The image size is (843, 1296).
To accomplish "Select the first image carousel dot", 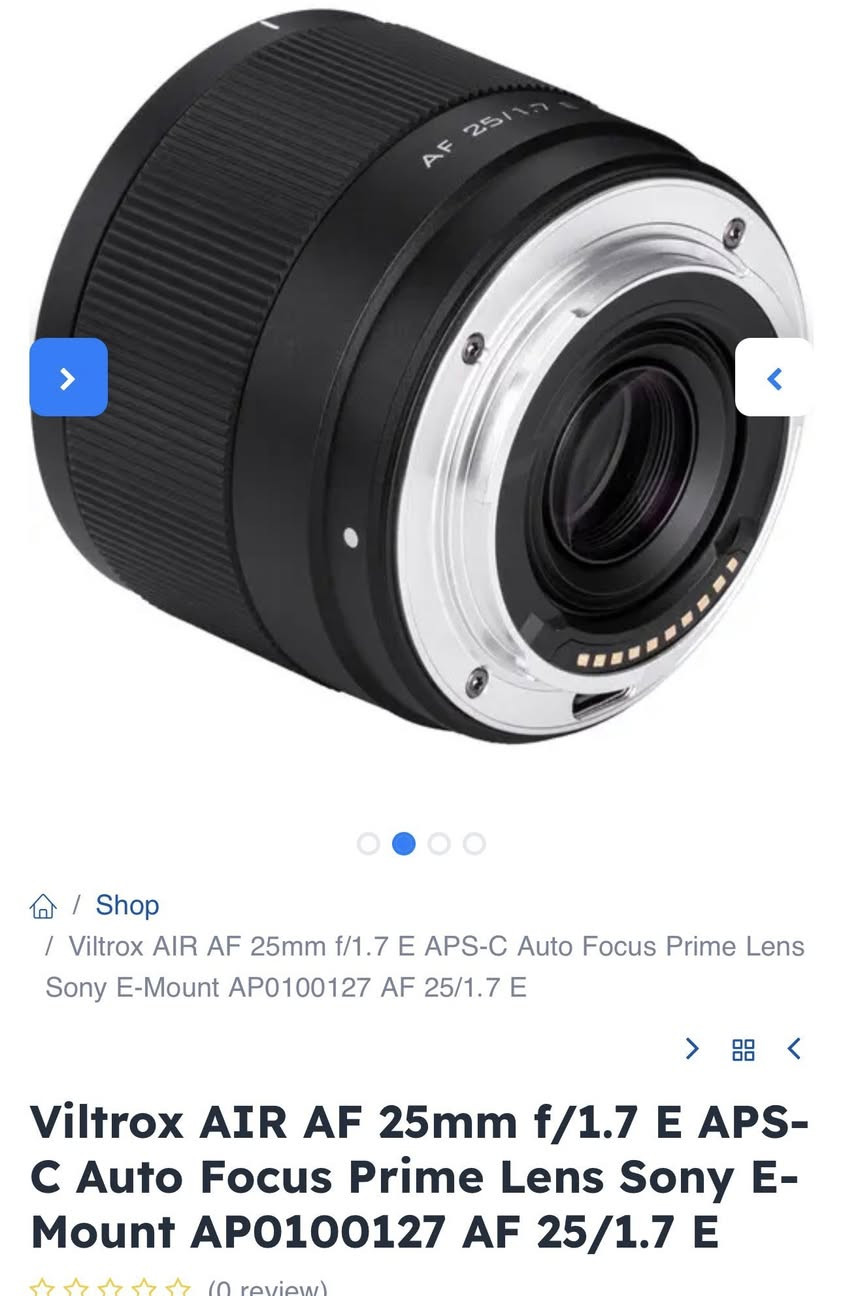I will pyautogui.click(x=368, y=844).
